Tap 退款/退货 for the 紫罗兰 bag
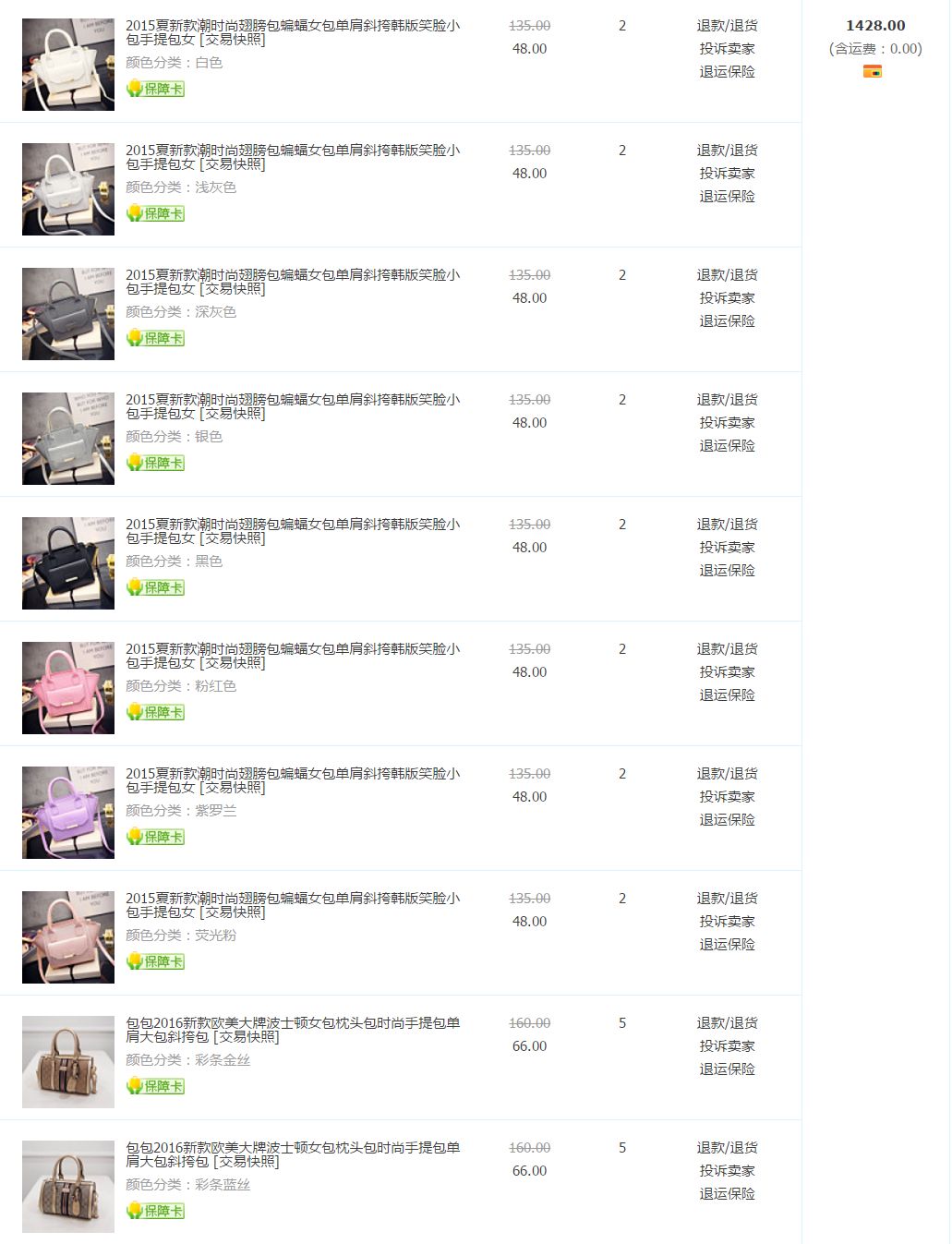 point(727,774)
